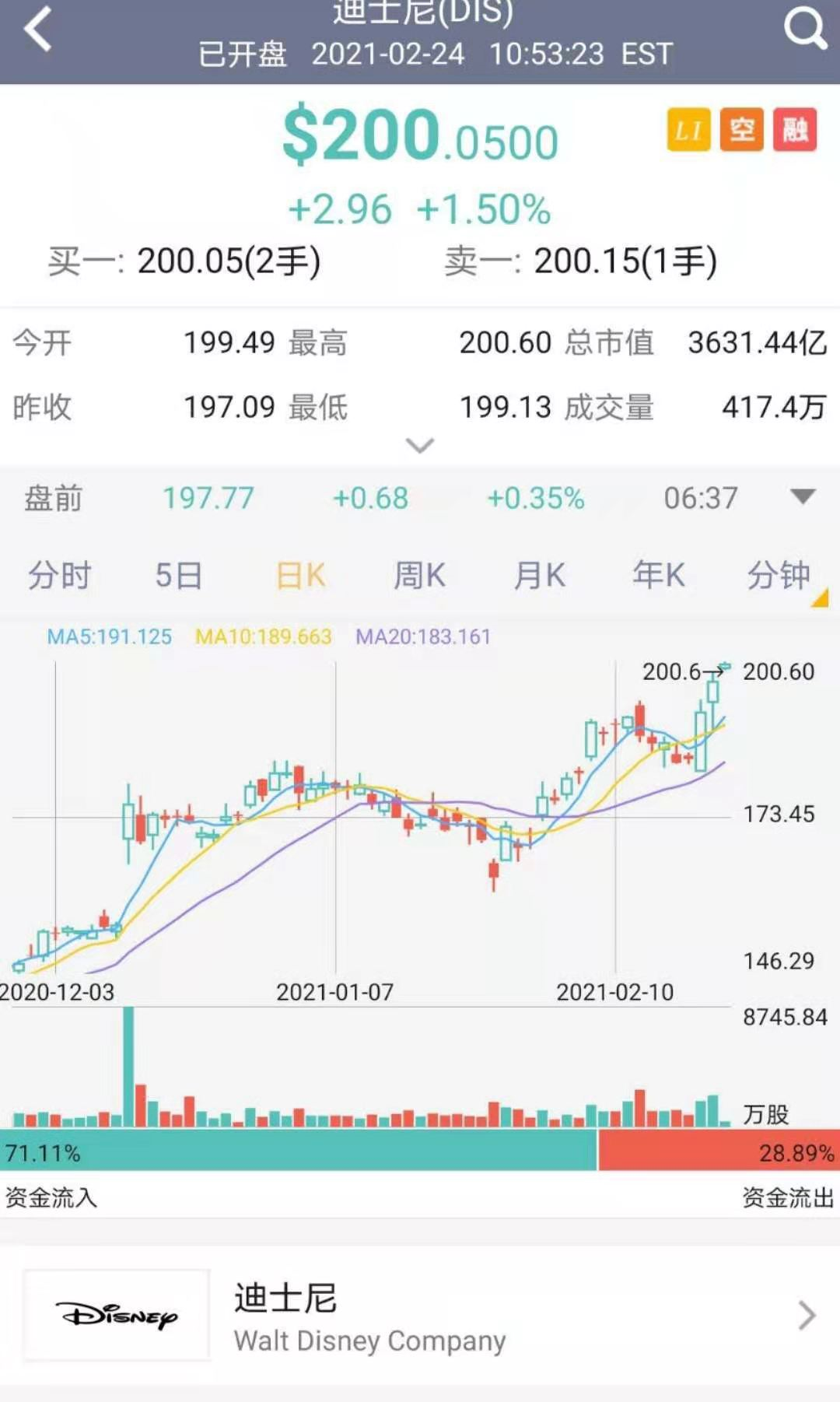Switch chart to 周K mode
Viewport: 840px width, 1402px height.
click(x=418, y=576)
